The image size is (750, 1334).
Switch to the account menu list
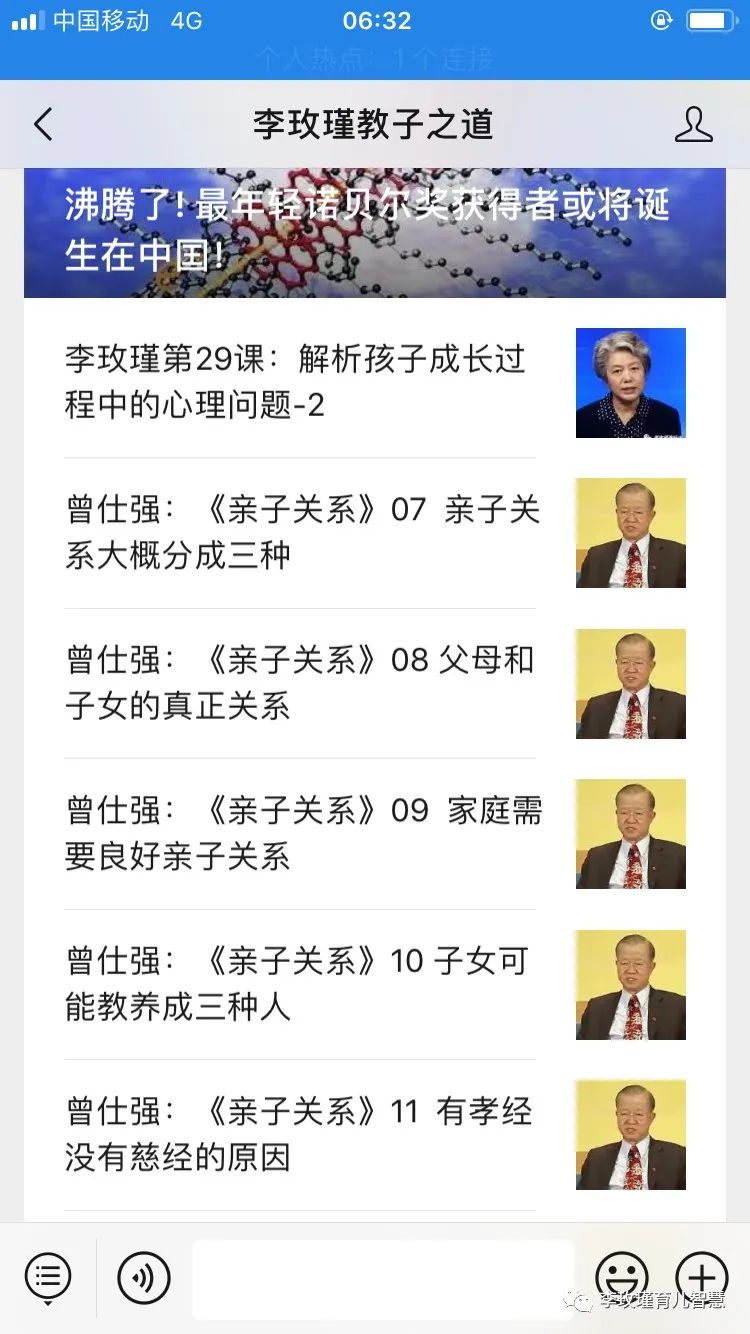point(48,1277)
